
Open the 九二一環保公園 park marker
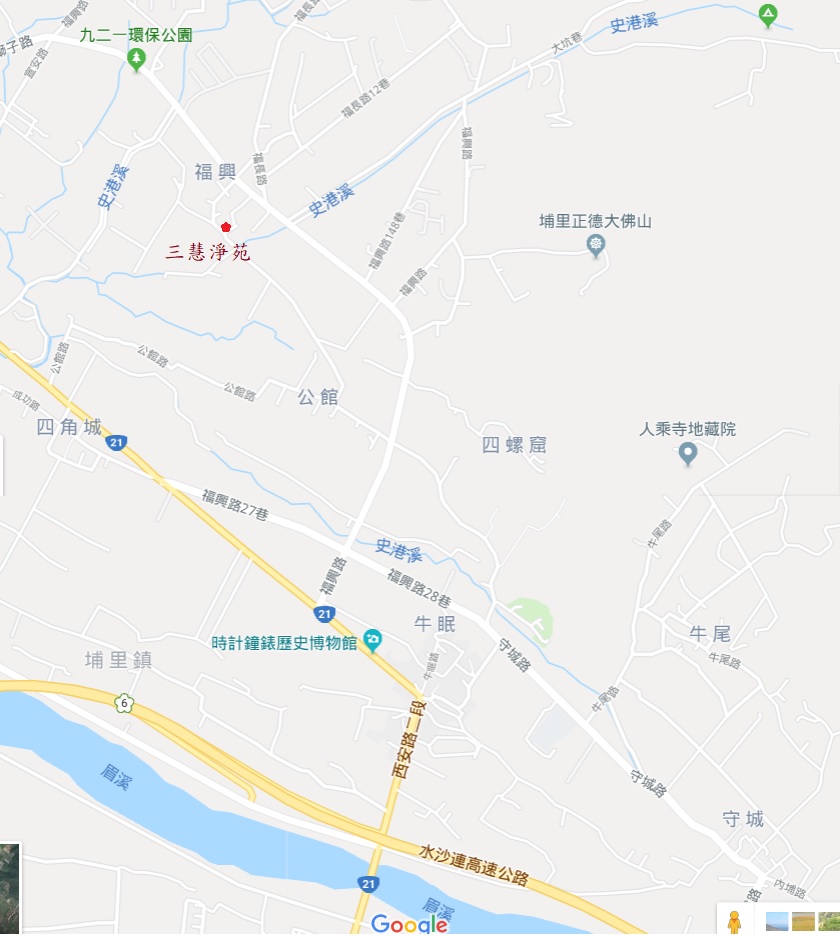click(137, 60)
